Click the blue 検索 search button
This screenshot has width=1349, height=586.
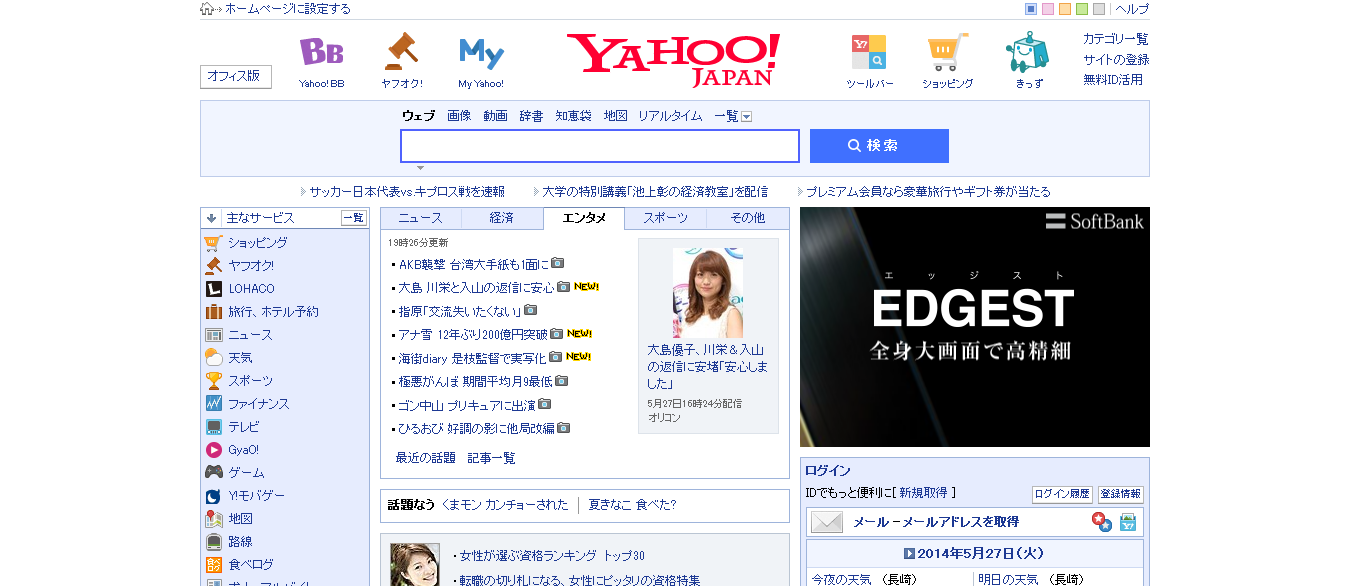pos(879,146)
